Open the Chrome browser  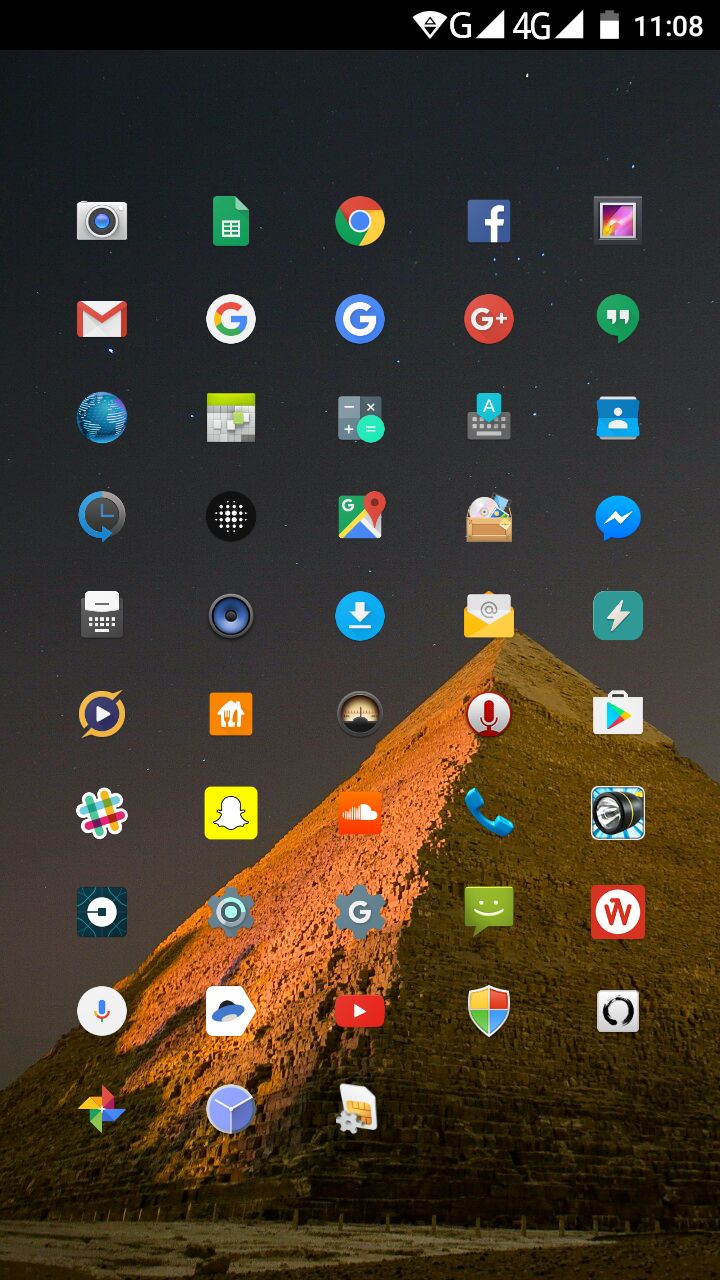coord(360,221)
